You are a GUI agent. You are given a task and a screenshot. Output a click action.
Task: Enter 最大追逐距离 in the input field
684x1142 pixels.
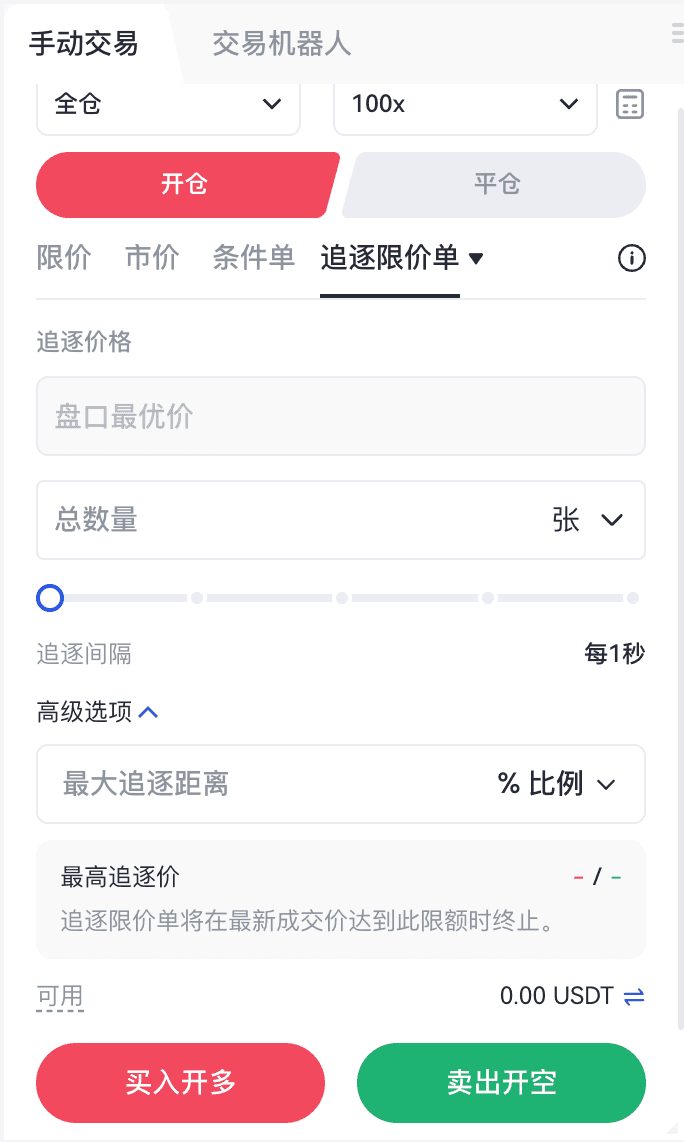[250, 784]
